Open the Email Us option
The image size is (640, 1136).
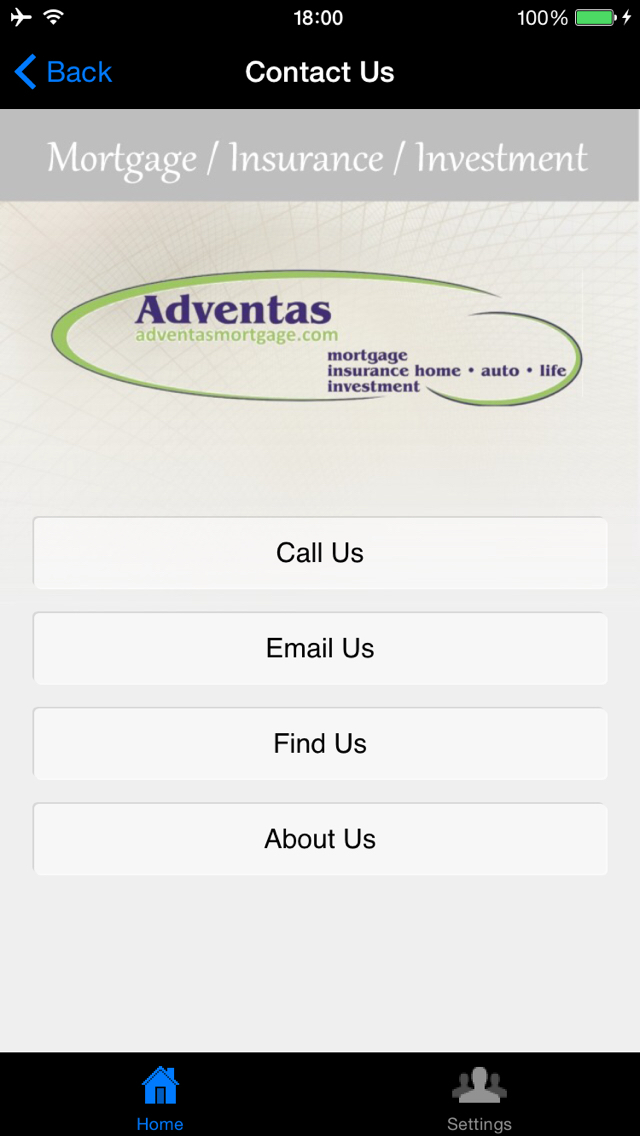pyautogui.click(x=320, y=648)
